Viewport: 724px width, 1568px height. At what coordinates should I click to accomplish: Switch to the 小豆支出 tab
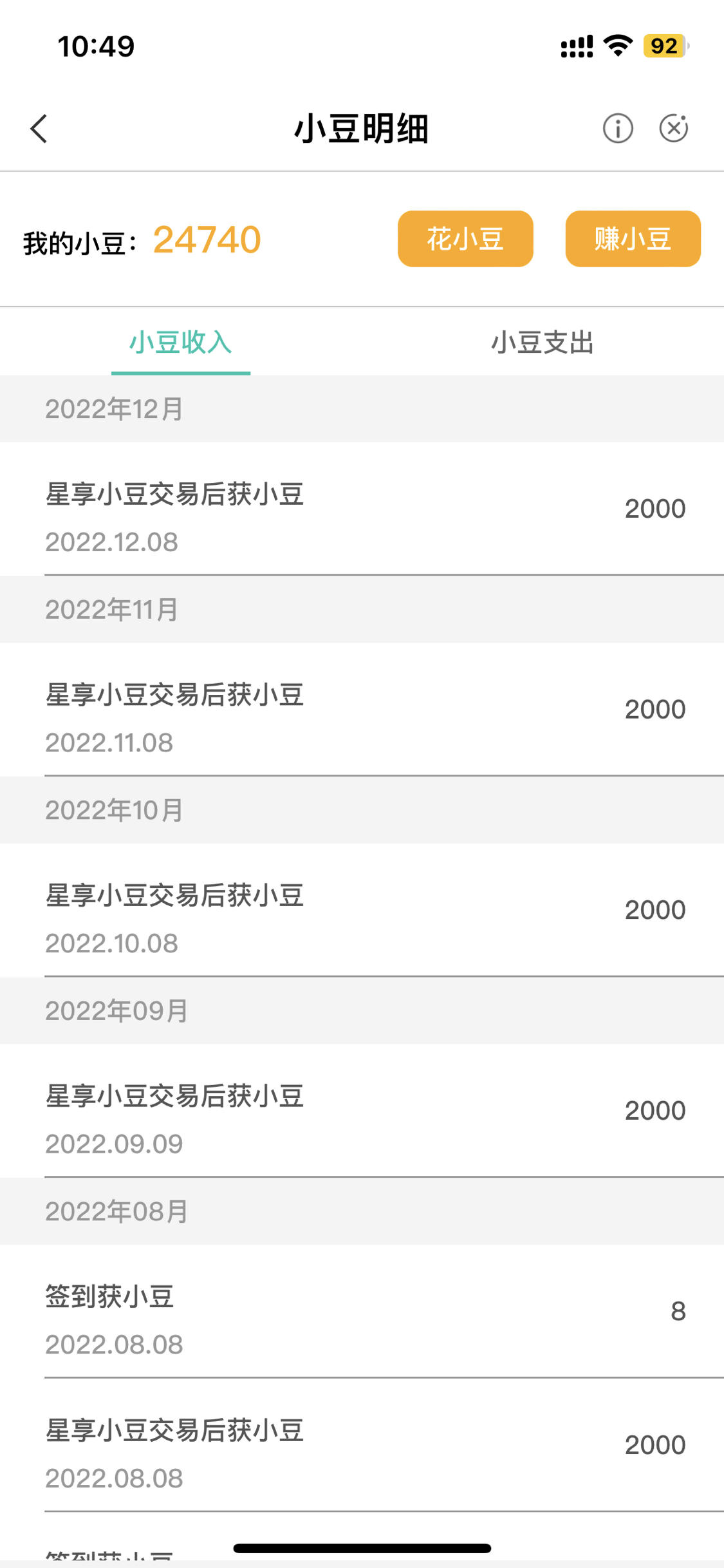point(543,342)
